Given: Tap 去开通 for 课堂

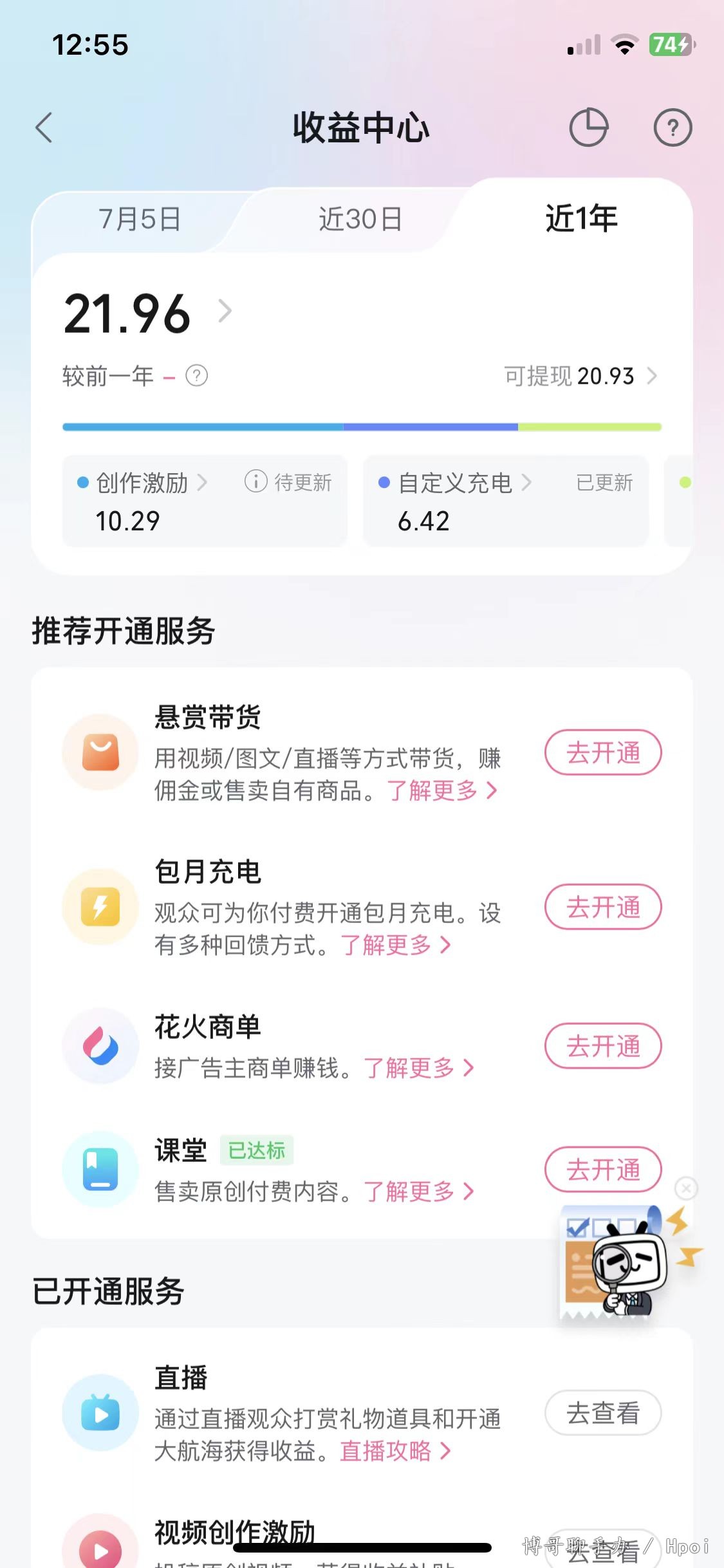Looking at the screenshot, I should tap(603, 1169).
